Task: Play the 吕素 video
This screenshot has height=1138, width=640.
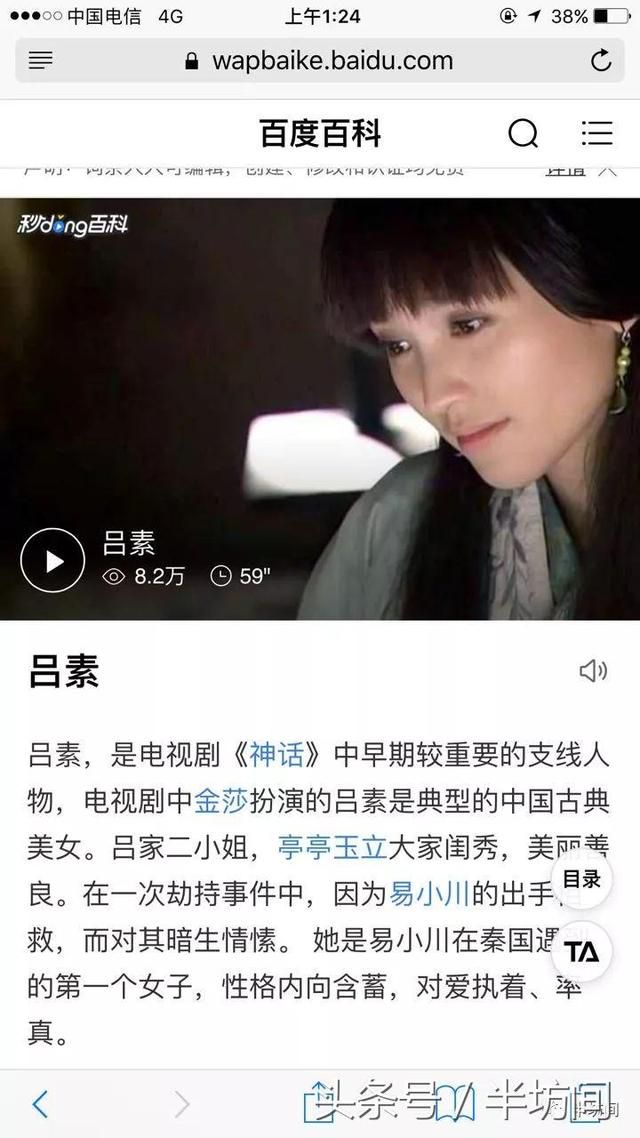Action: tap(53, 560)
